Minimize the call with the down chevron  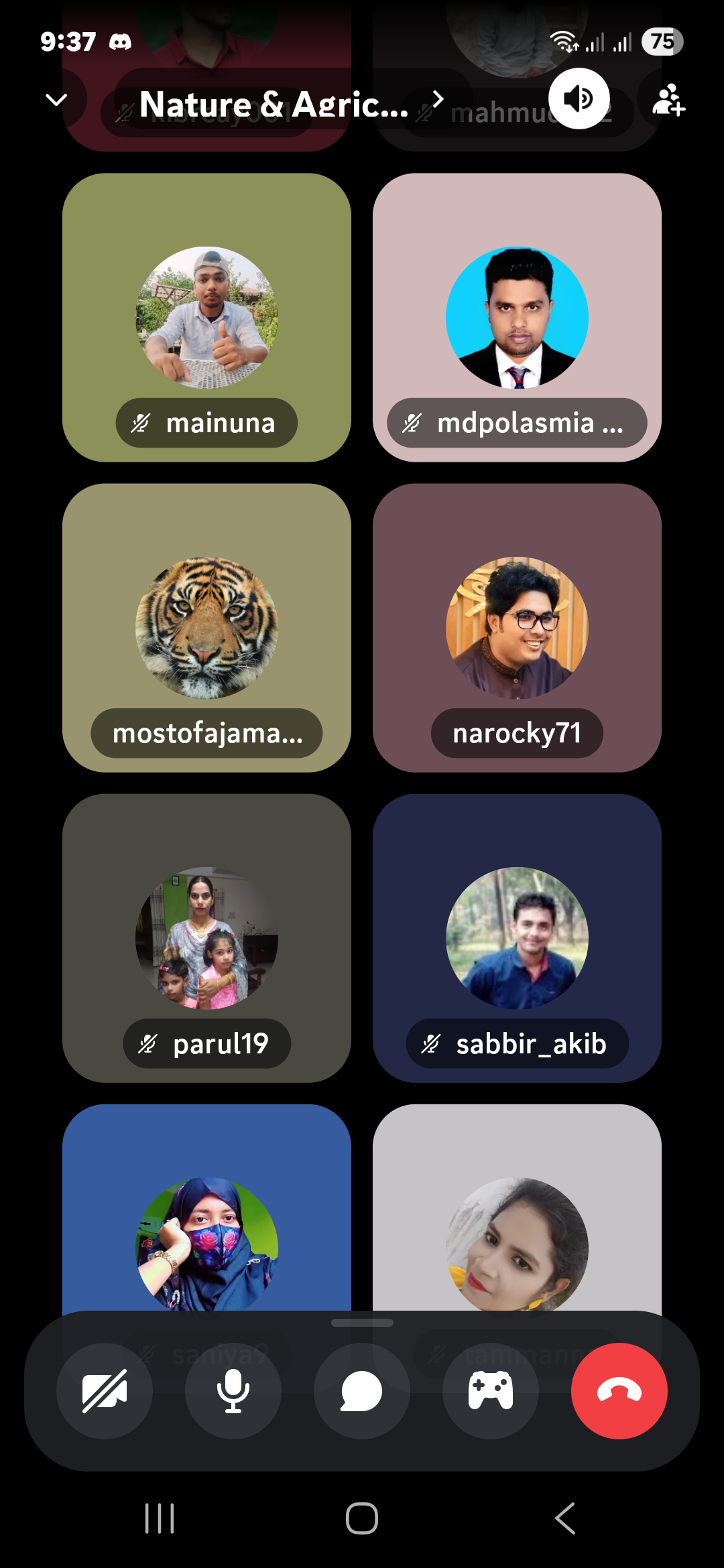click(x=56, y=101)
